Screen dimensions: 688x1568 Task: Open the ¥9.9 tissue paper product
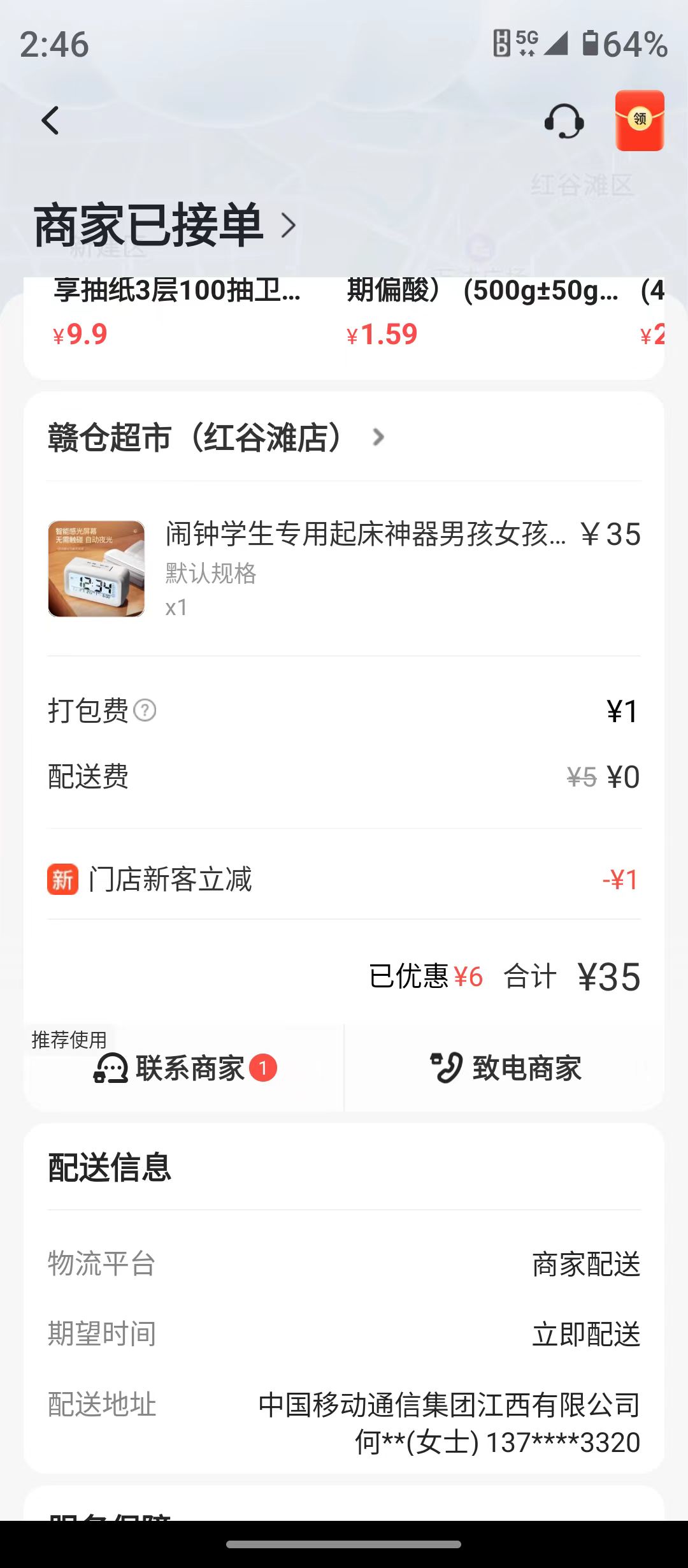[x=177, y=312]
